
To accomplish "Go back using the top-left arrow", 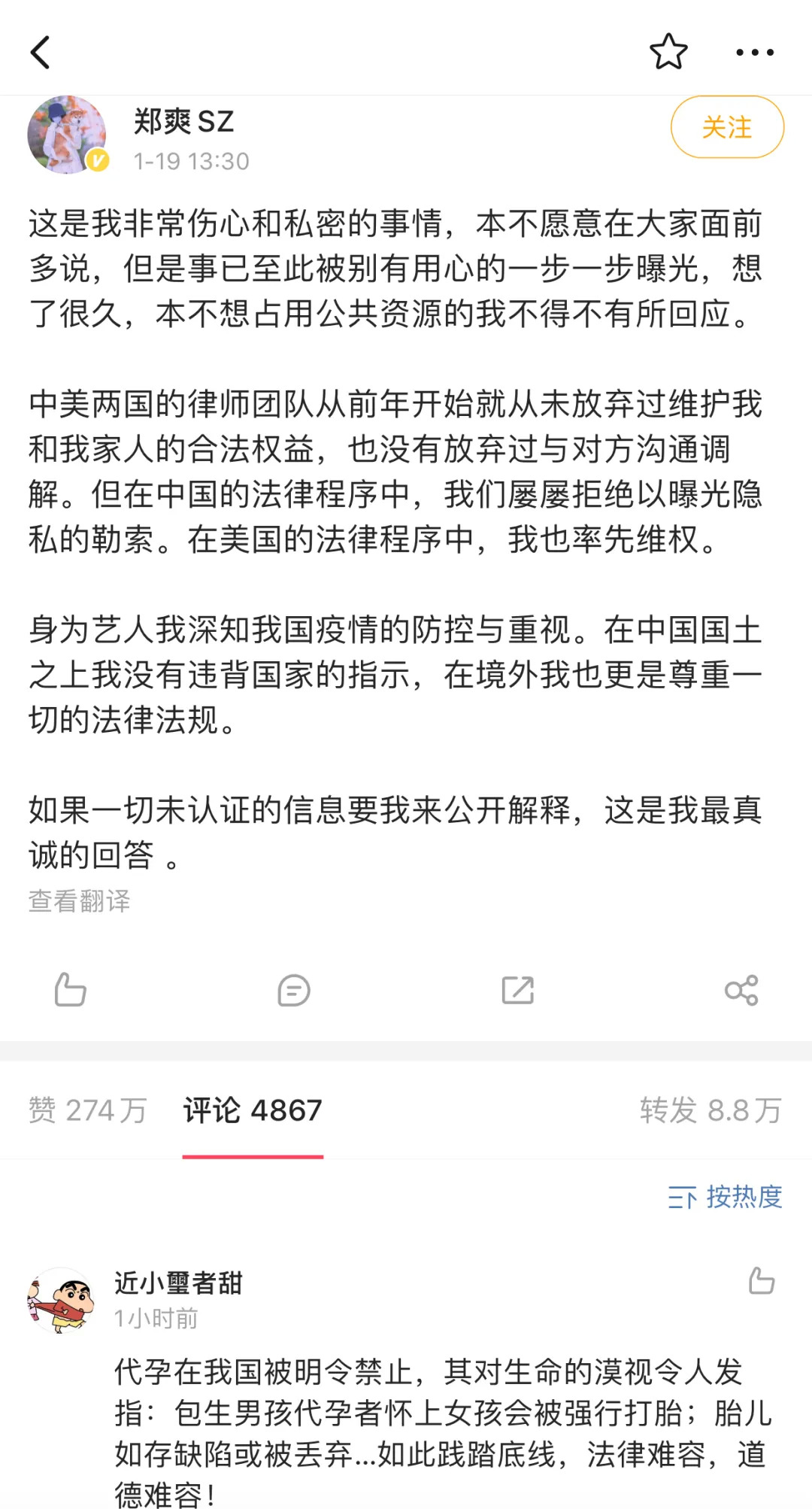I will (41, 53).
